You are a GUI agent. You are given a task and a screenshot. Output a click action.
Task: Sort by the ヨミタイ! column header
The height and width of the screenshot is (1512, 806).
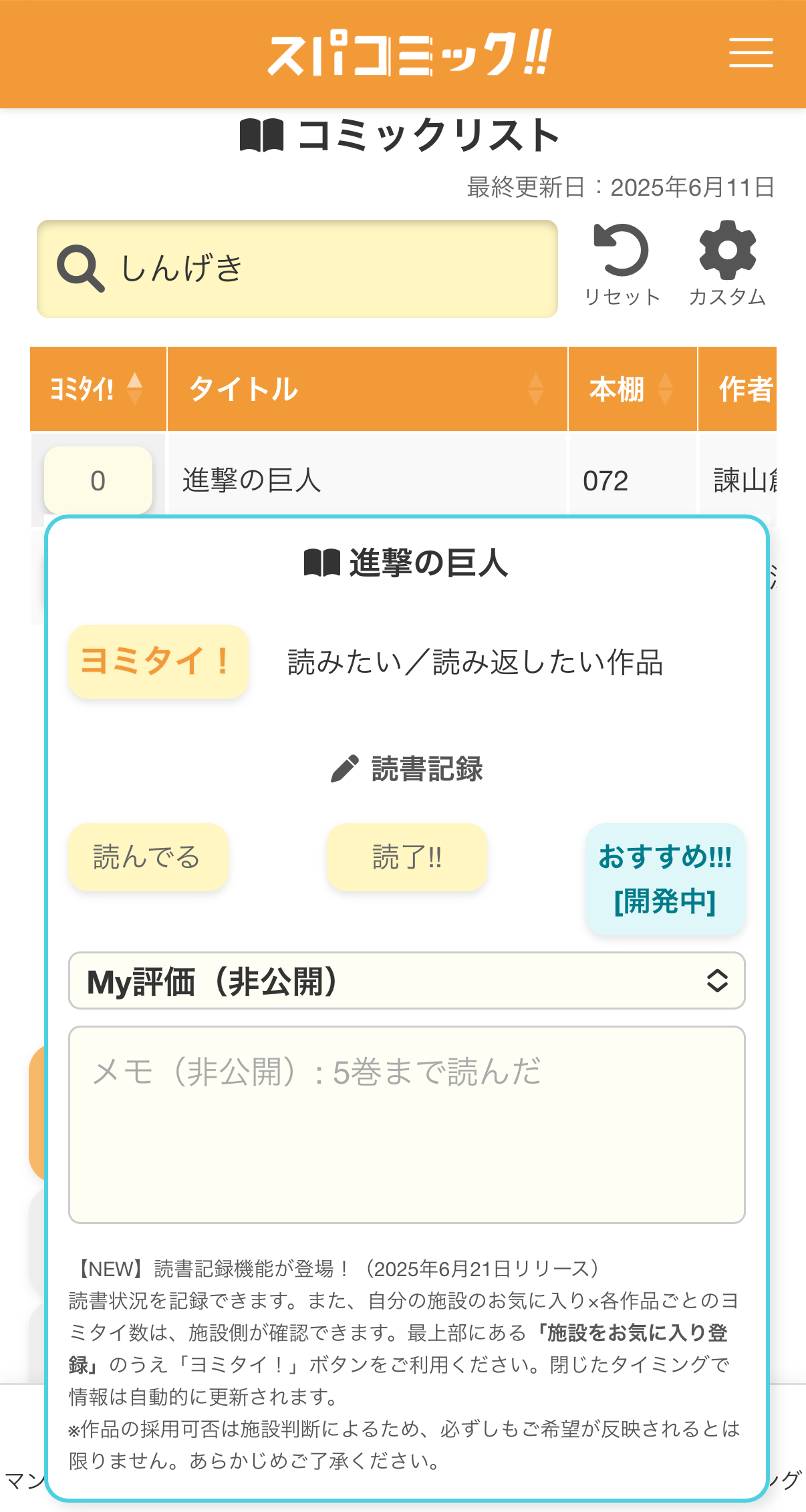(98, 389)
